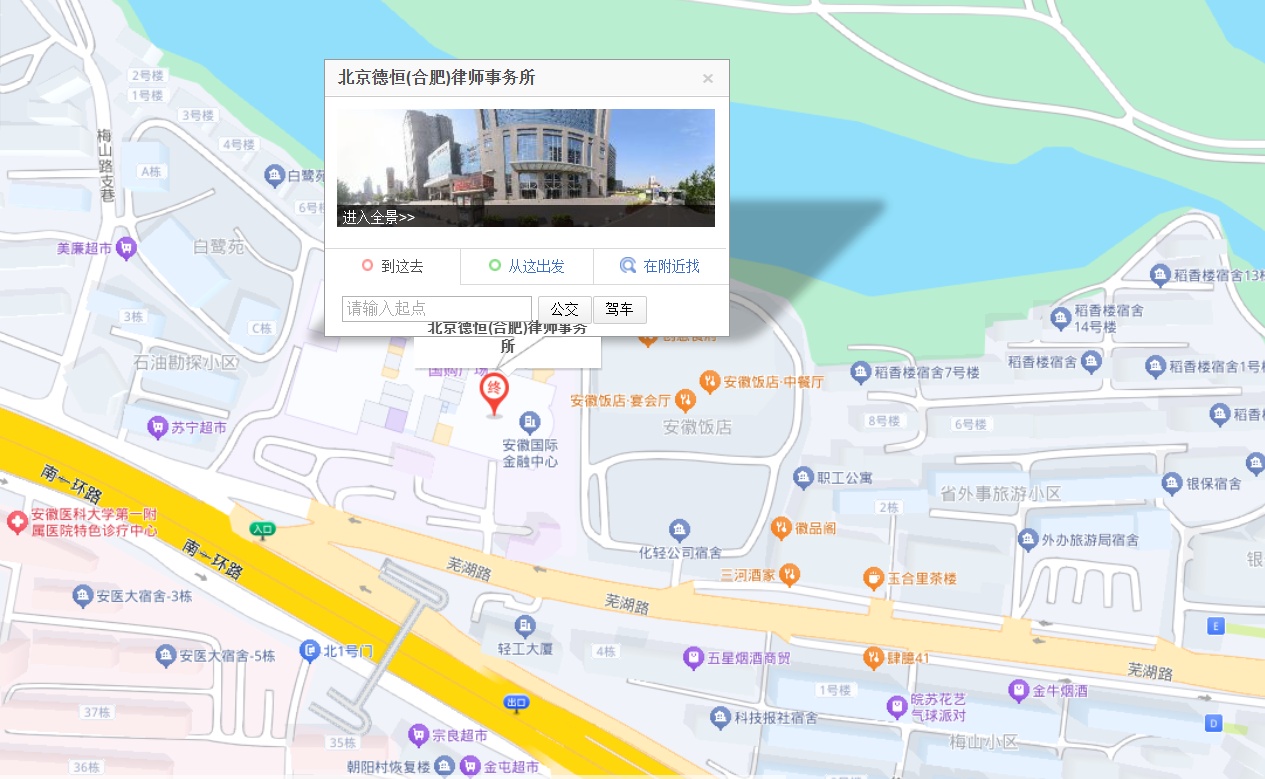1265x779 pixels.
Task: Open the 三河酒家 restaurant marker
Action: click(x=790, y=575)
